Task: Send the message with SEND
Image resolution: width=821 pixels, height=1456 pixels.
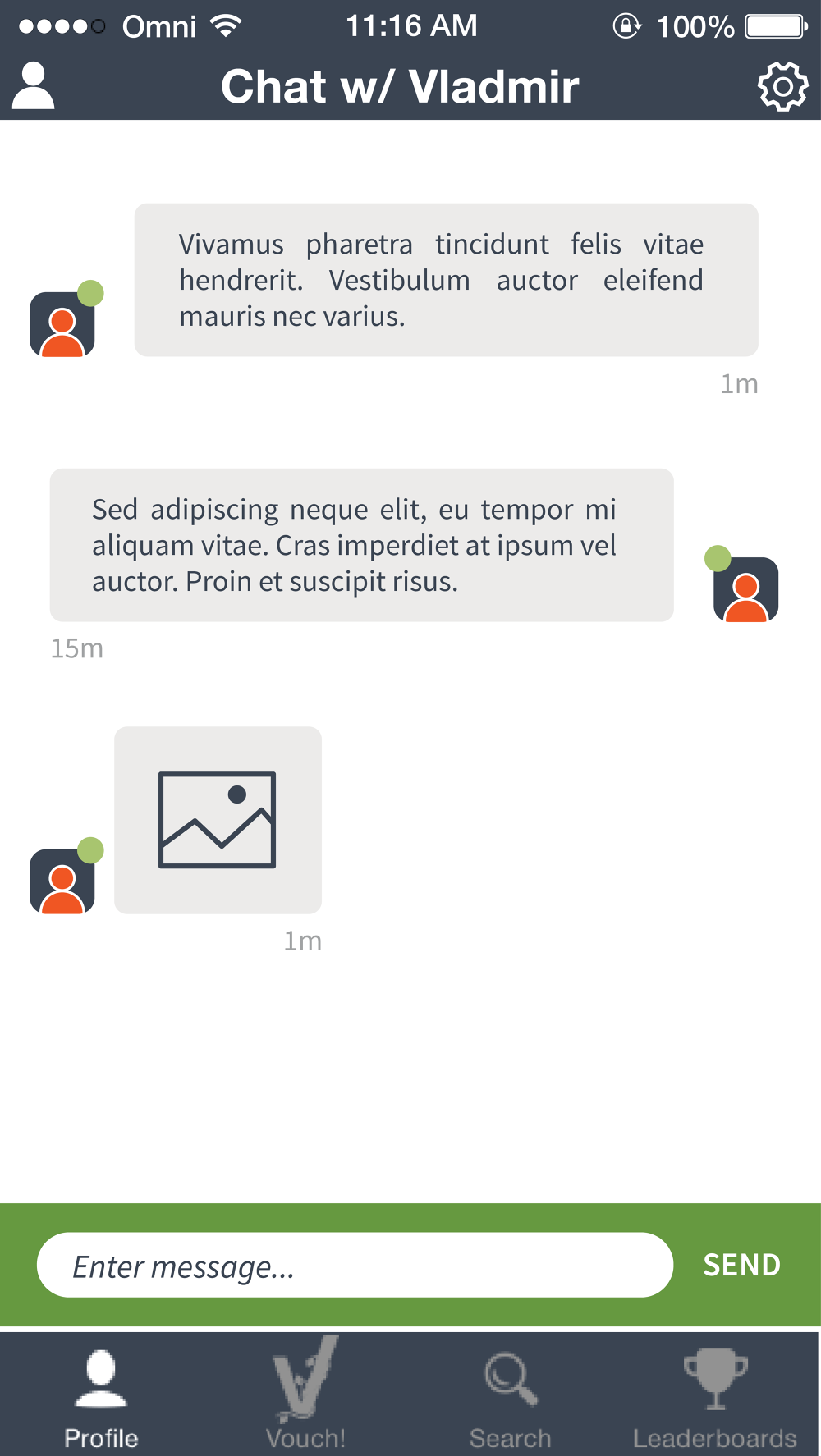Action: point(741,1265)
